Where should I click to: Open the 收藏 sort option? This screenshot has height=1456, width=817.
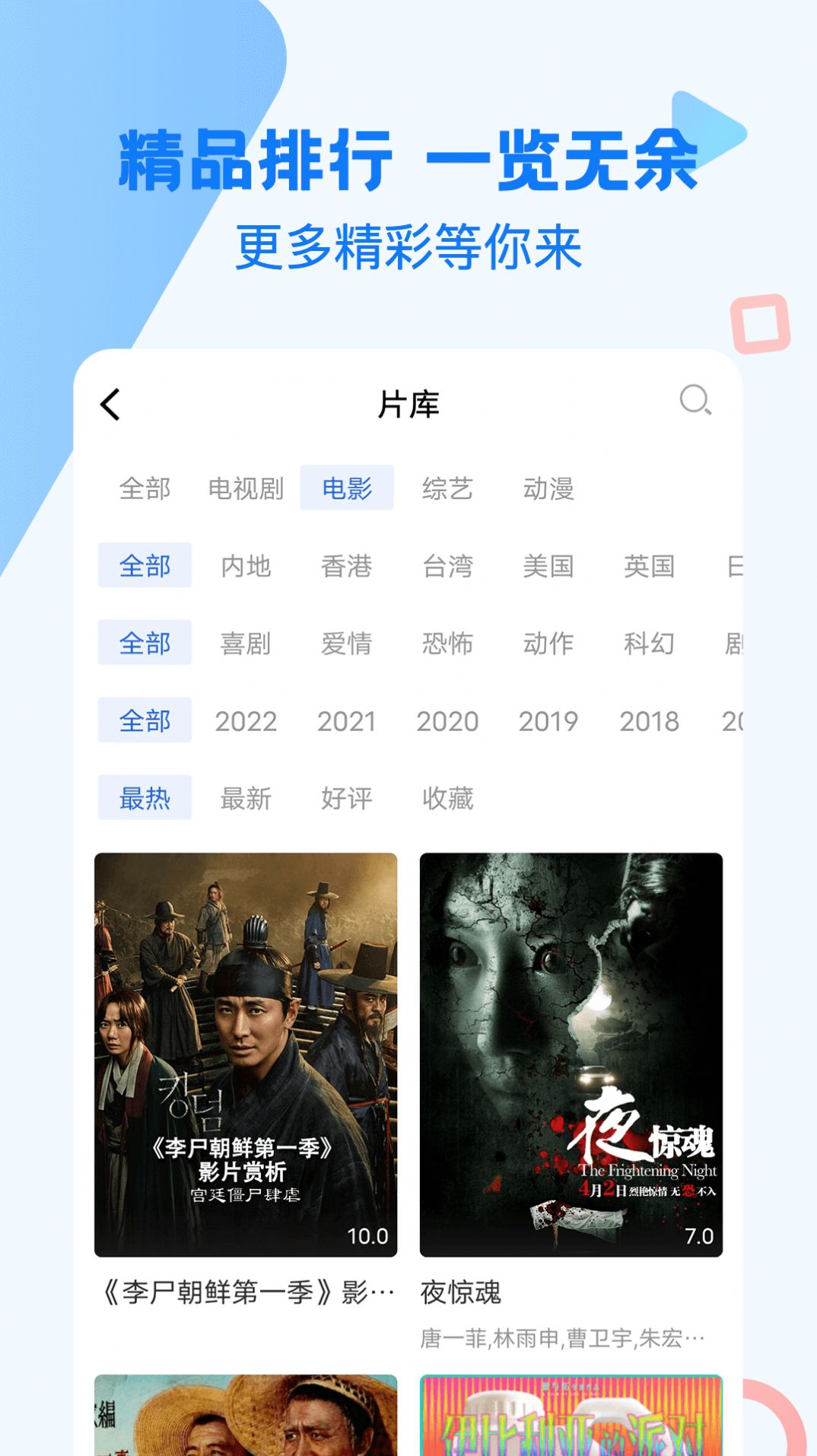click(x=448, y=799)
